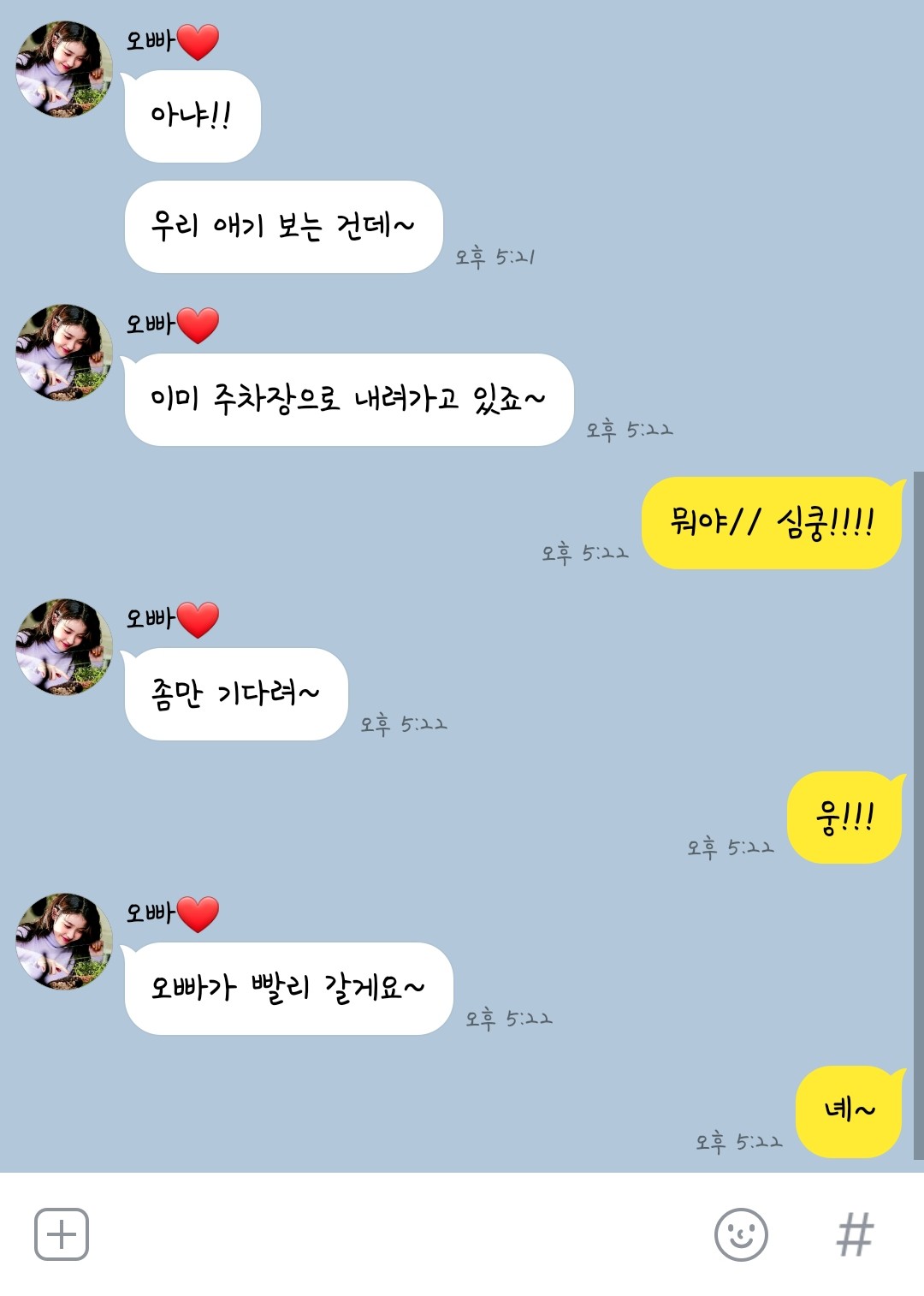Screen dimensions: 924x1296
Task: Tap the avatar by "오빠가 빨리 갈게요~"
Action: click(x=64, y=941)
